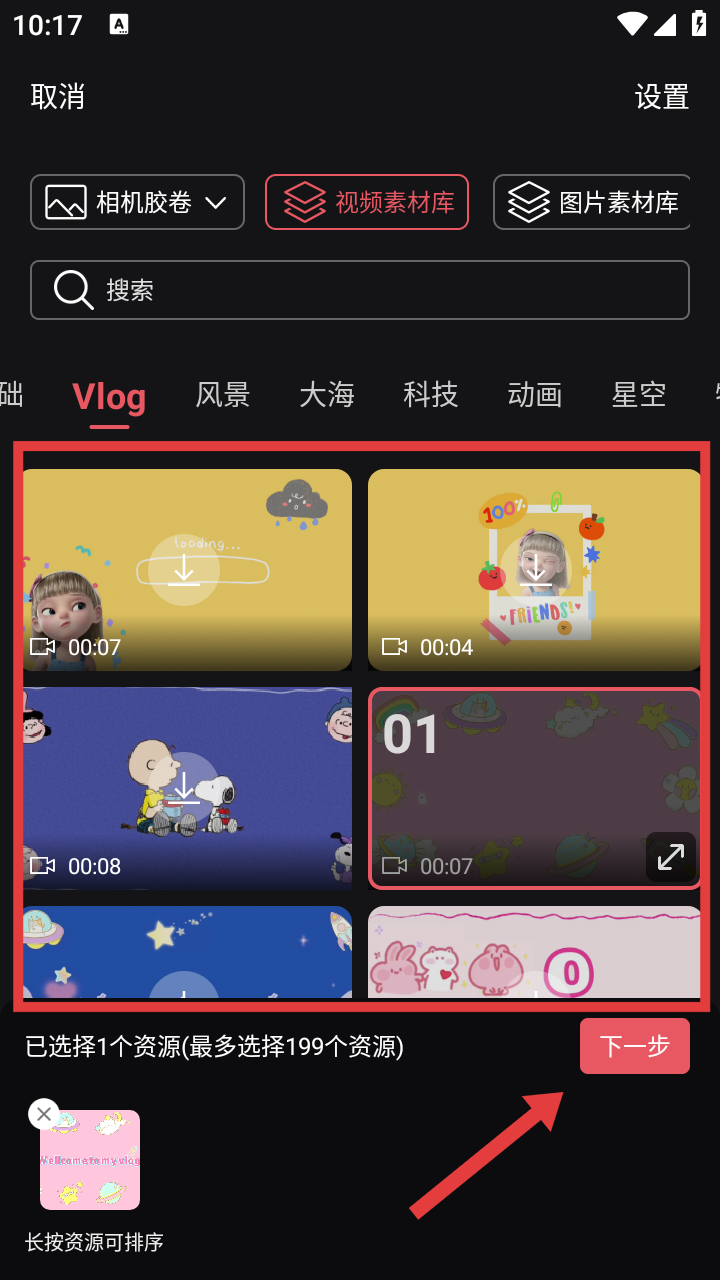This screenshot has height=1280, width=720.
Task: Remove the selected pink clip
Action: pyautogui.click(x=44, y=1114)
